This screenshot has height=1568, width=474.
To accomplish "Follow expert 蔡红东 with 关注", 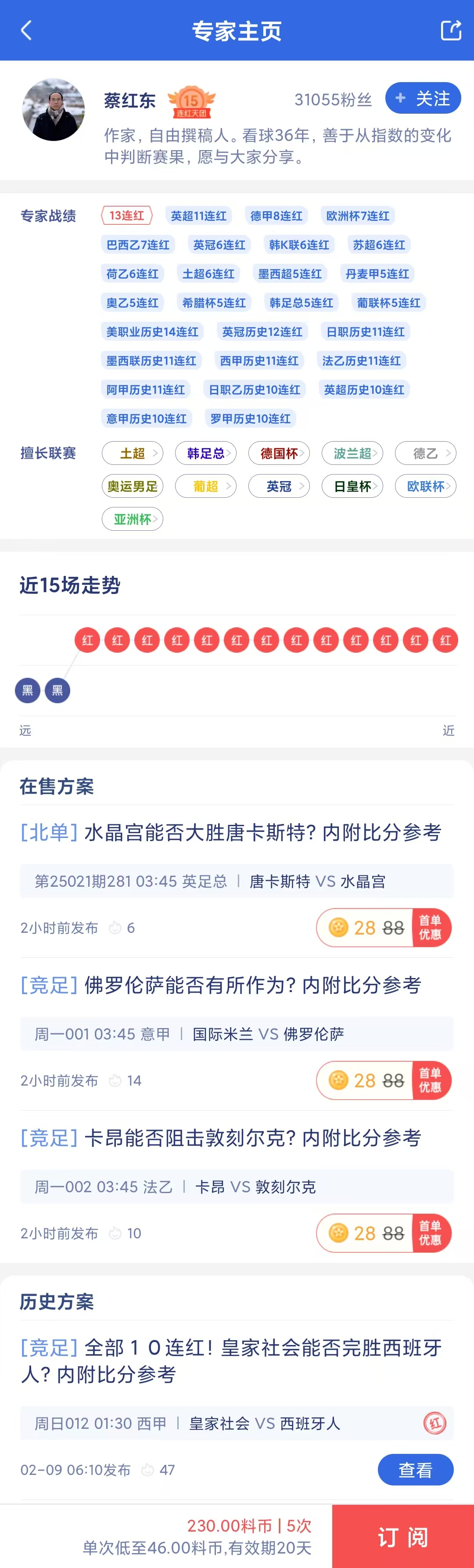I will pyautogui.click(x=422, y=99).
